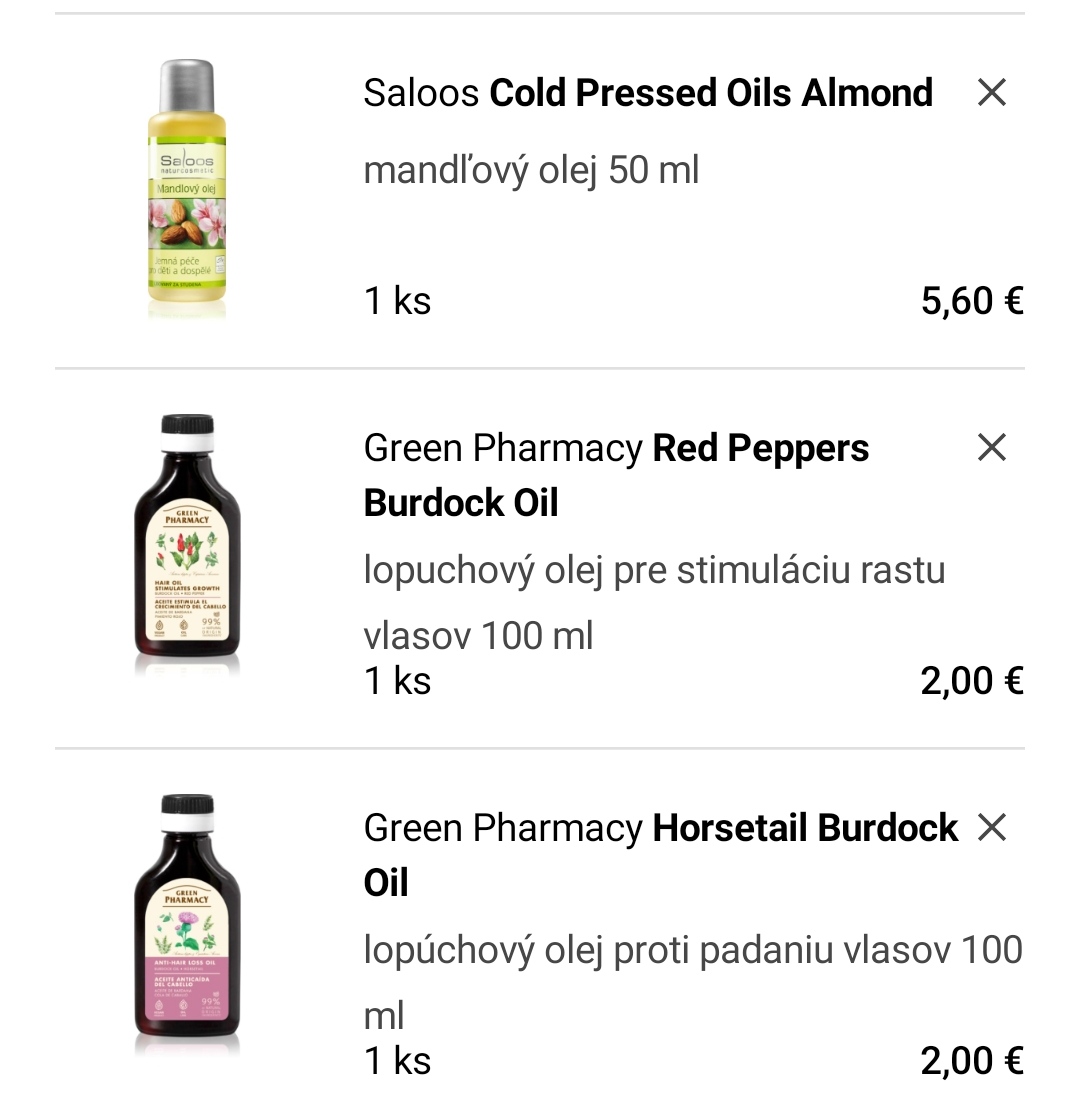Remove Horsetail Burdock Oil from cart
The height and width of the screenshot is (1119, 1080).
pyautogui.click(x=991, y=828)
